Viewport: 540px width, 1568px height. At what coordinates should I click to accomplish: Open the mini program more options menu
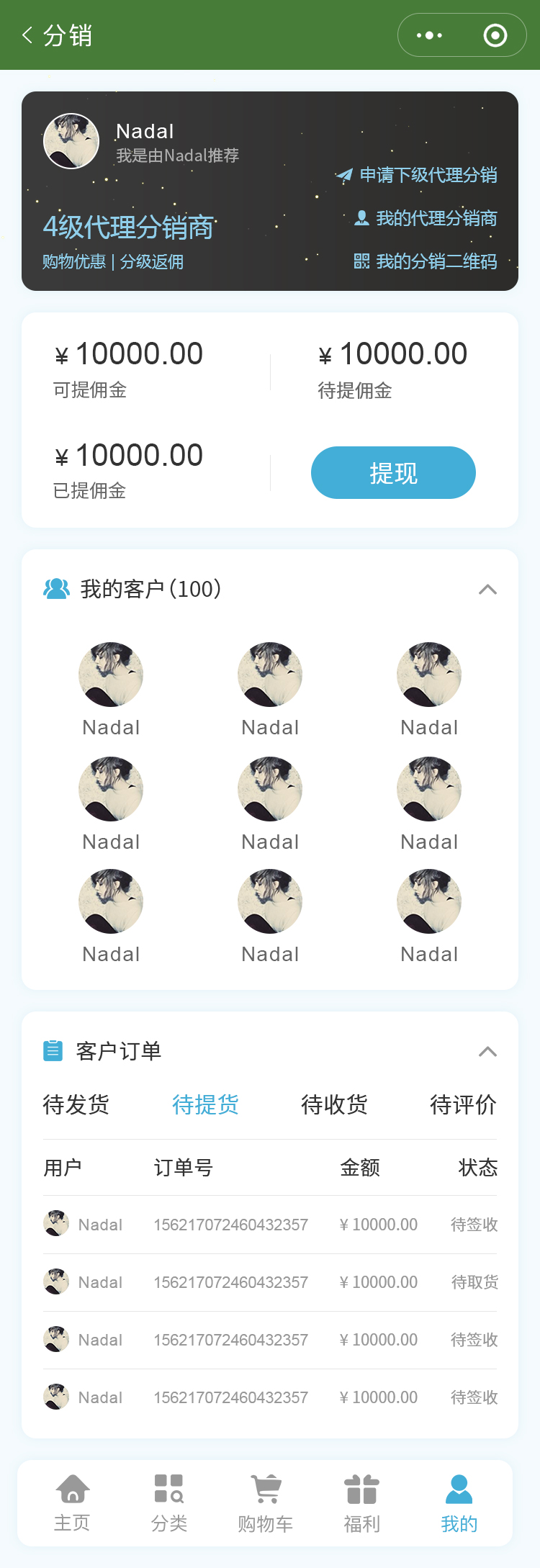click(430, 35)
